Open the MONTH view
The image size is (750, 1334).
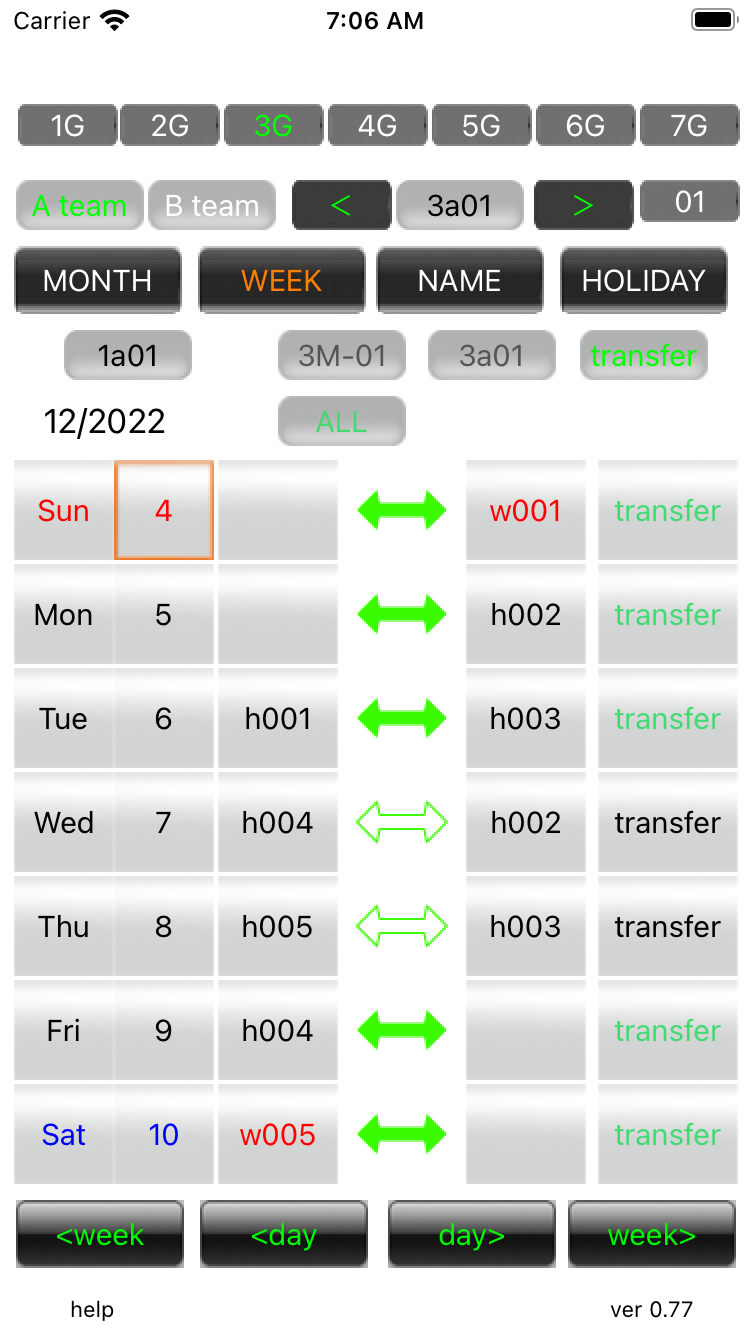click(x=98, y=281)
